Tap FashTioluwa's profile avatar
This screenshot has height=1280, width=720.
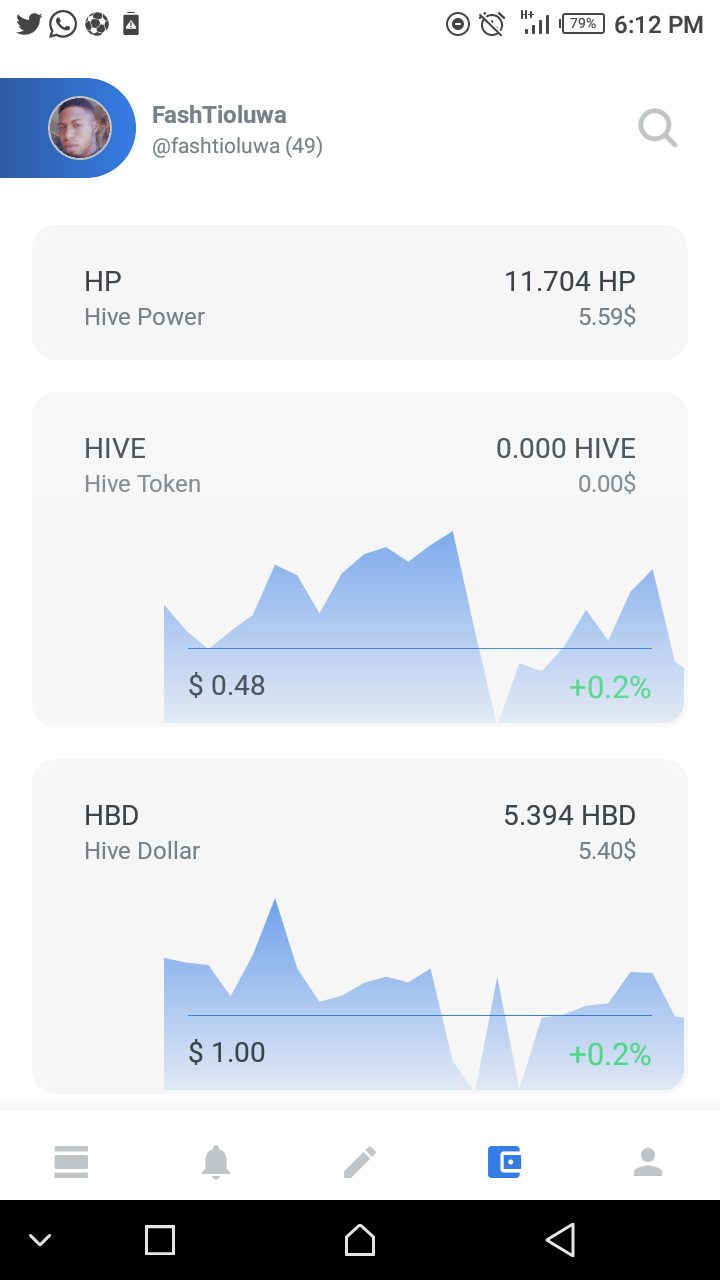pyautogui.click(x=80, y=128)
